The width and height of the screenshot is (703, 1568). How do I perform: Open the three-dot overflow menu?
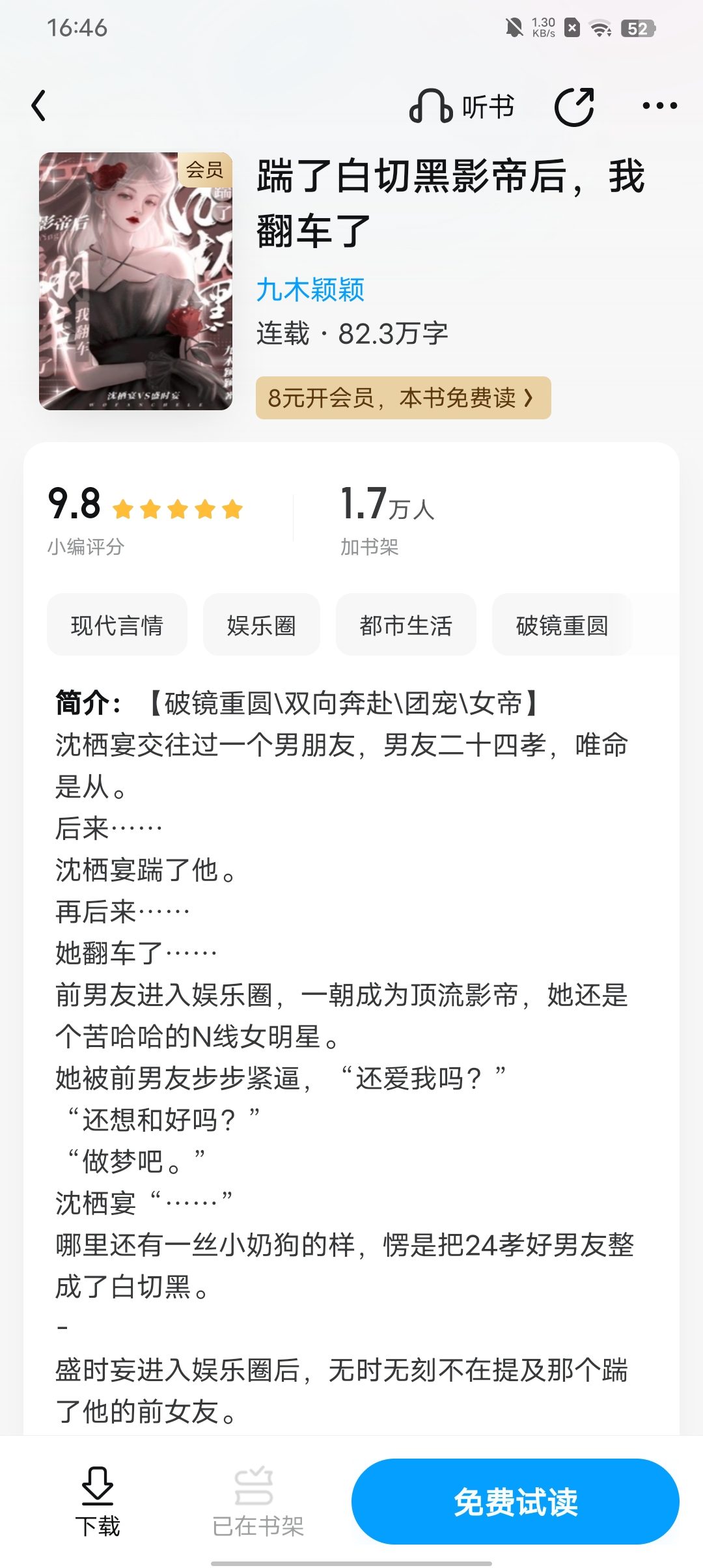pos(659,105)
